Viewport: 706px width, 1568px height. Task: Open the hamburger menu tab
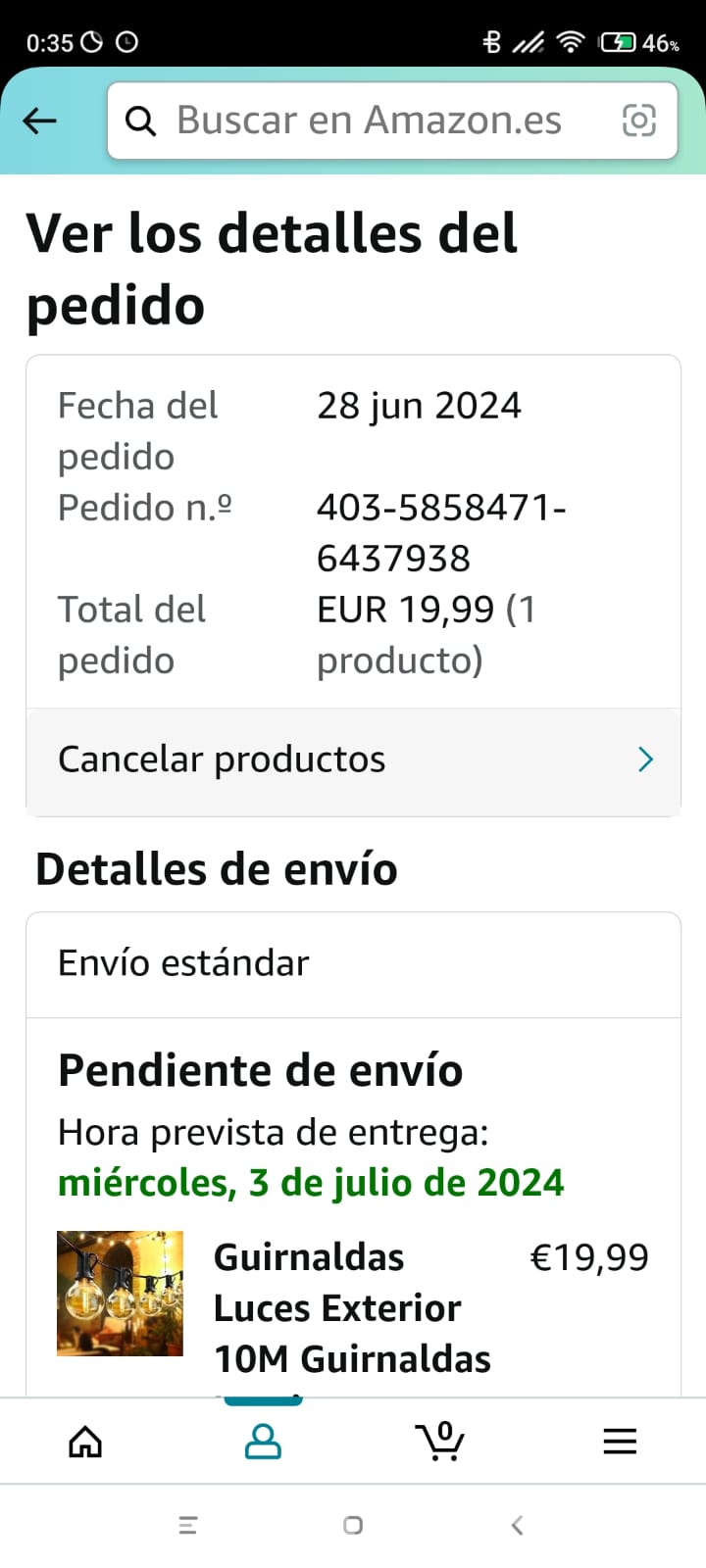click(620, 1442)
